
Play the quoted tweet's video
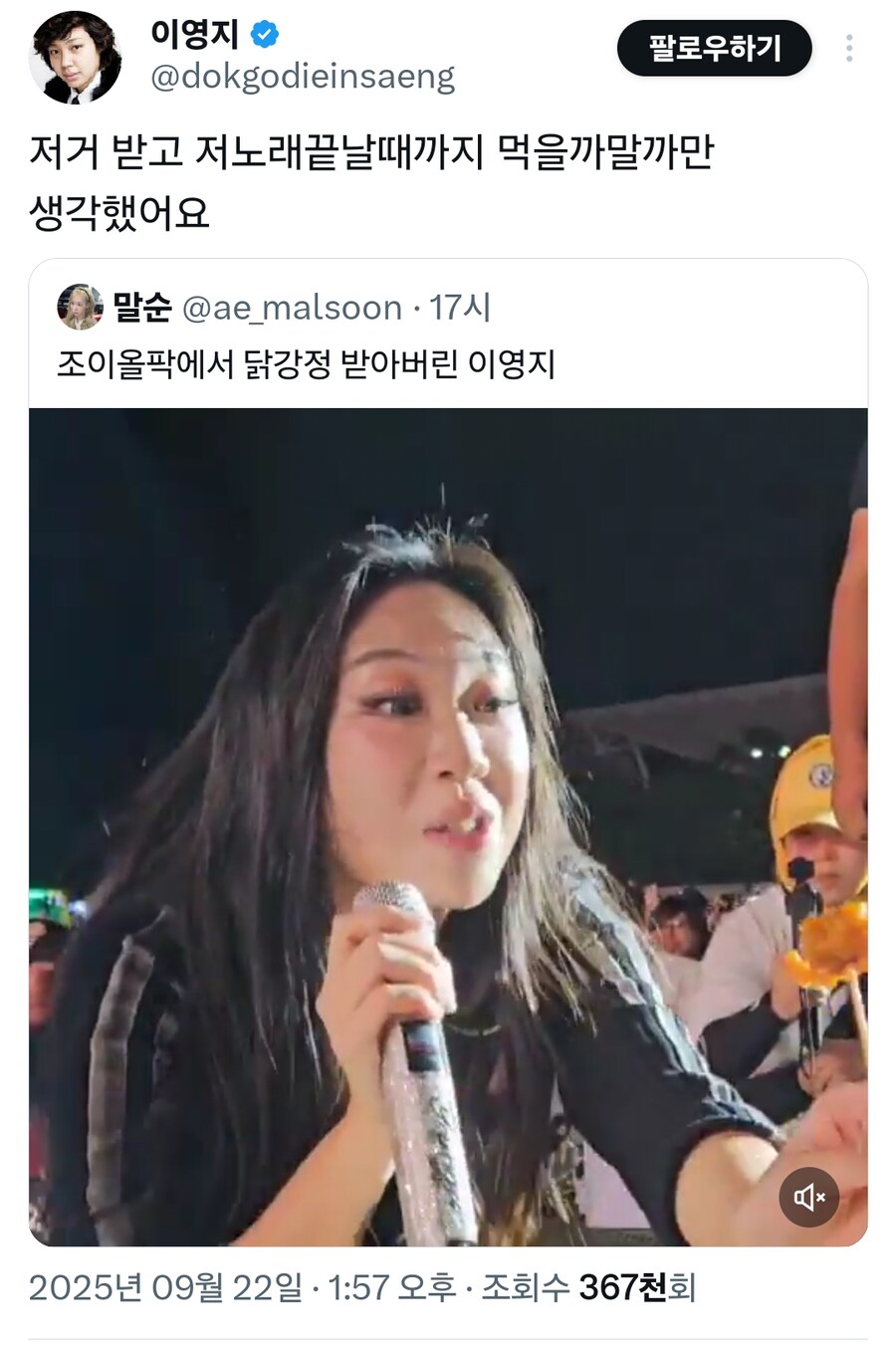coord(448,826)
